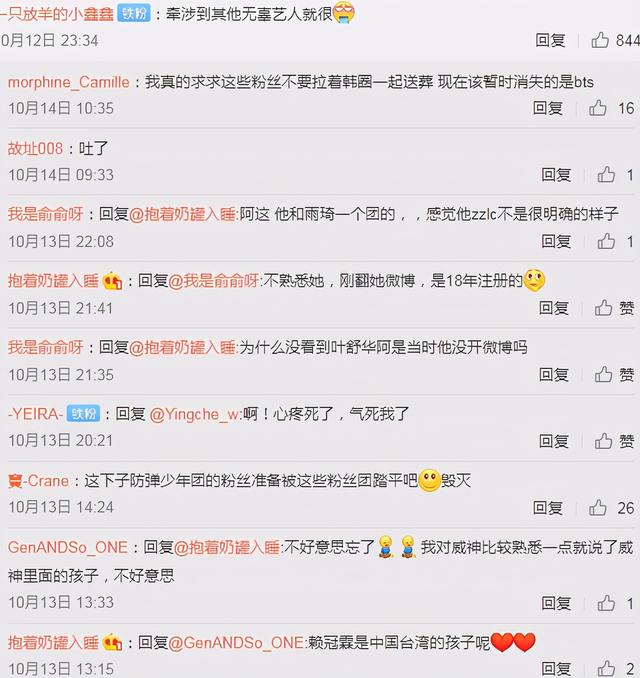Like -Crane's comment about 防弹少年团

point(600,508)
